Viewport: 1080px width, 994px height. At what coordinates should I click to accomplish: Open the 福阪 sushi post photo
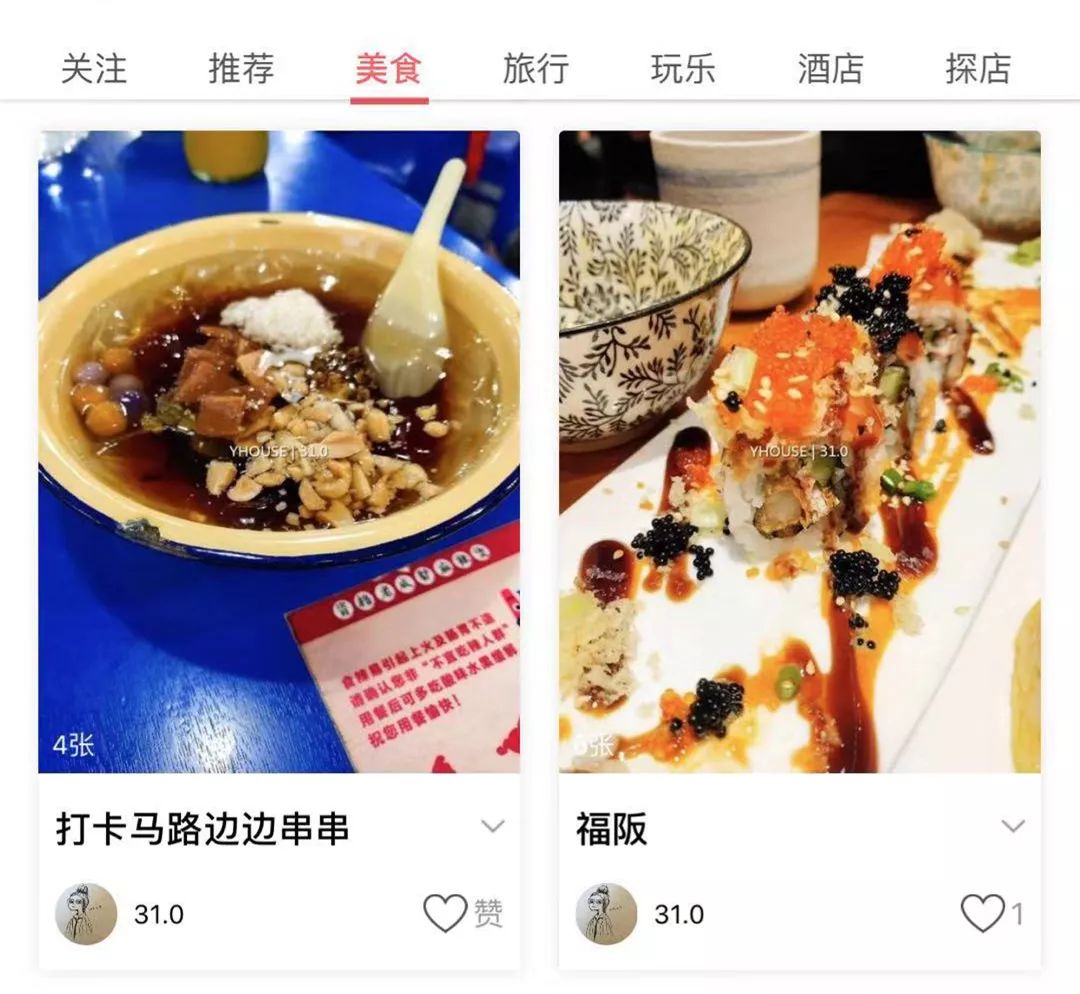[x=799, y=452]
